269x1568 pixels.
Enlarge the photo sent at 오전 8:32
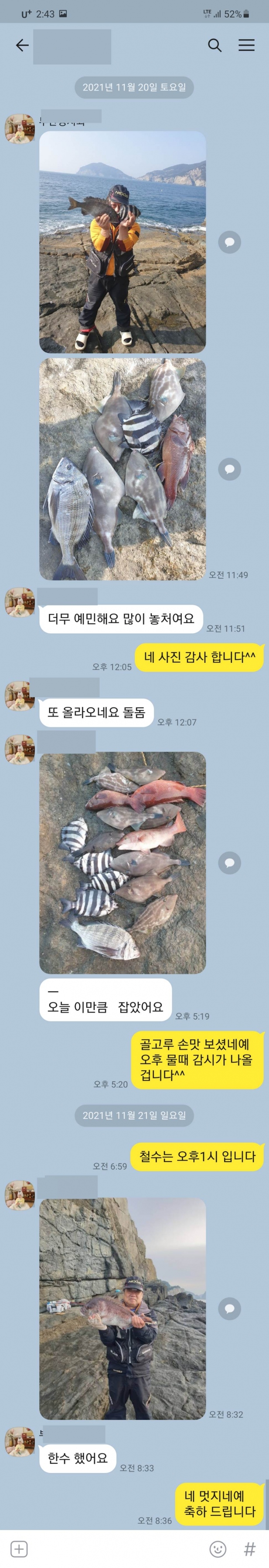click(123, 1309)
